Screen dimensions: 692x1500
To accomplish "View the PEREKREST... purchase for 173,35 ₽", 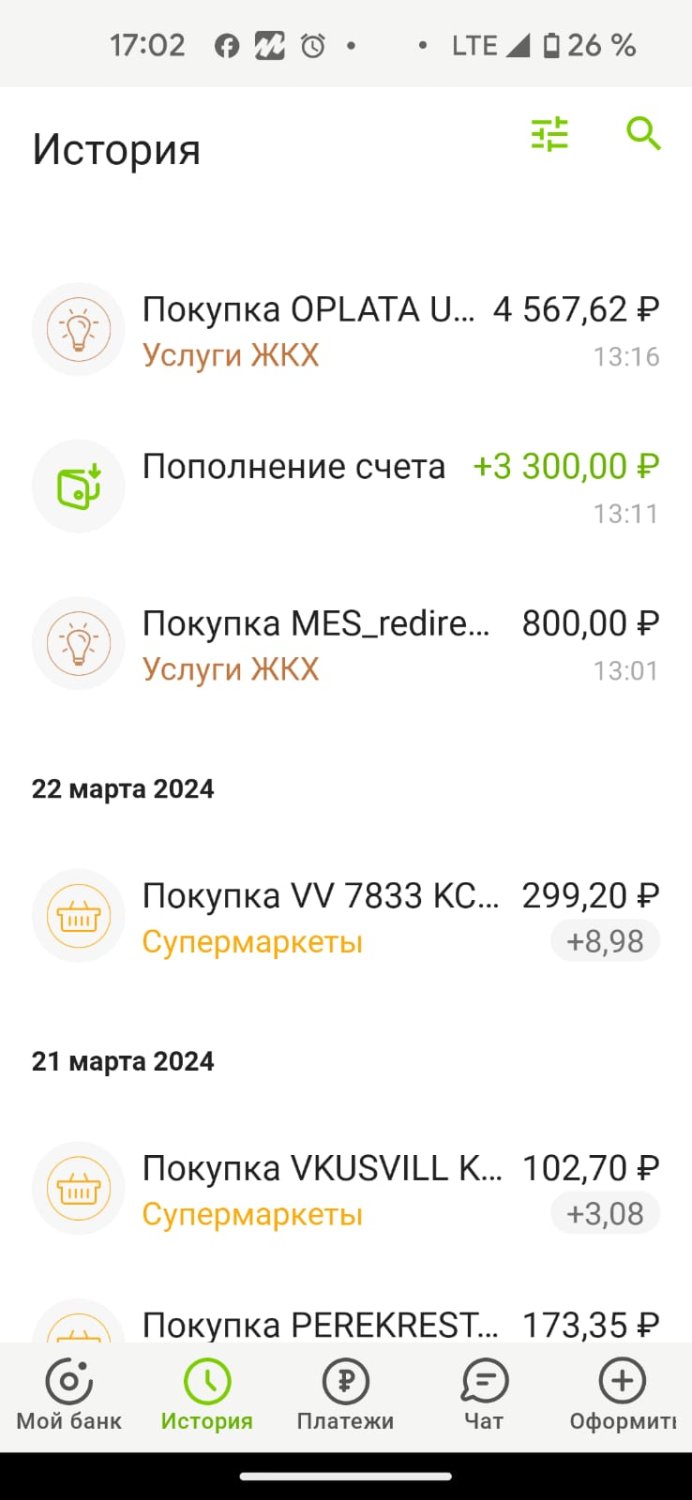I will 346,1325.
